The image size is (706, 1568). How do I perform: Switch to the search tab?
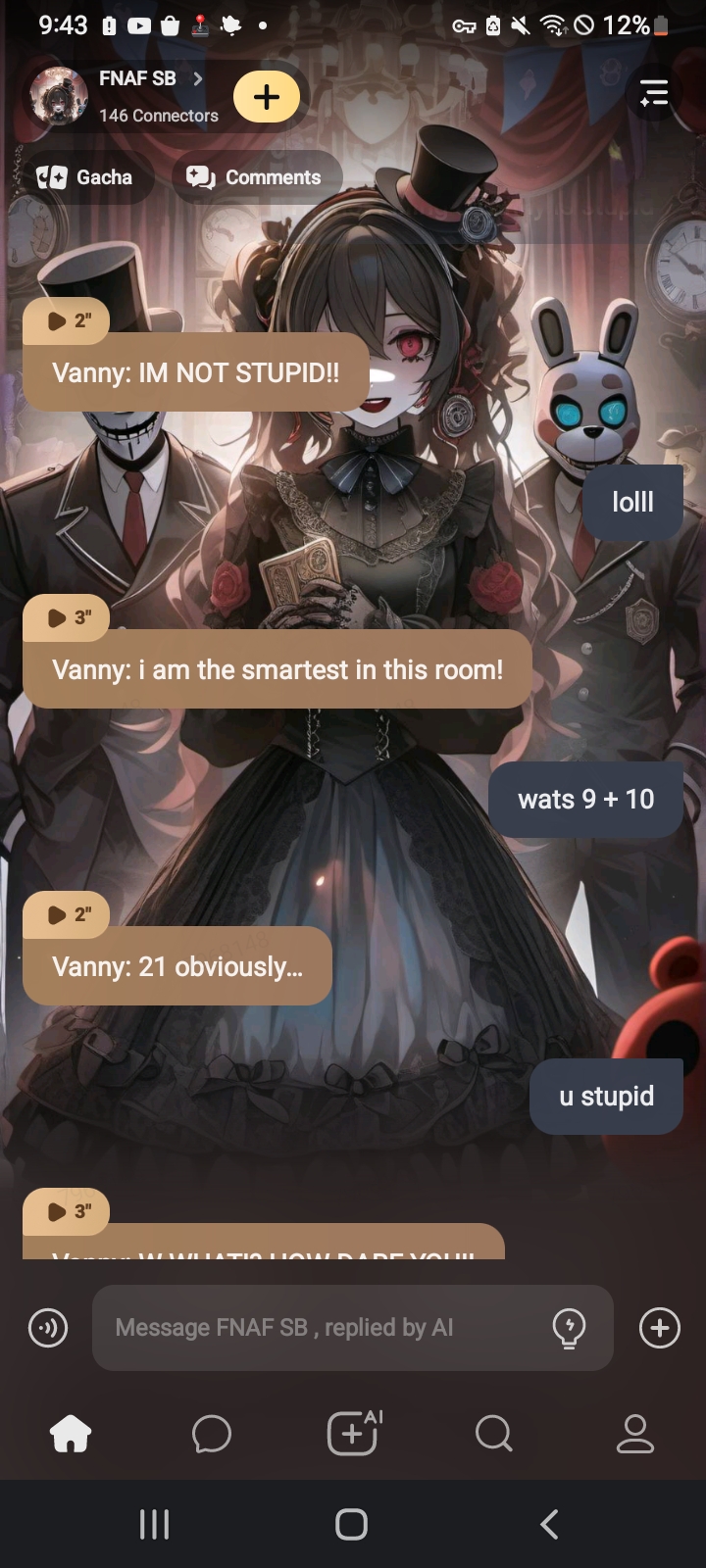(493, 1435)
